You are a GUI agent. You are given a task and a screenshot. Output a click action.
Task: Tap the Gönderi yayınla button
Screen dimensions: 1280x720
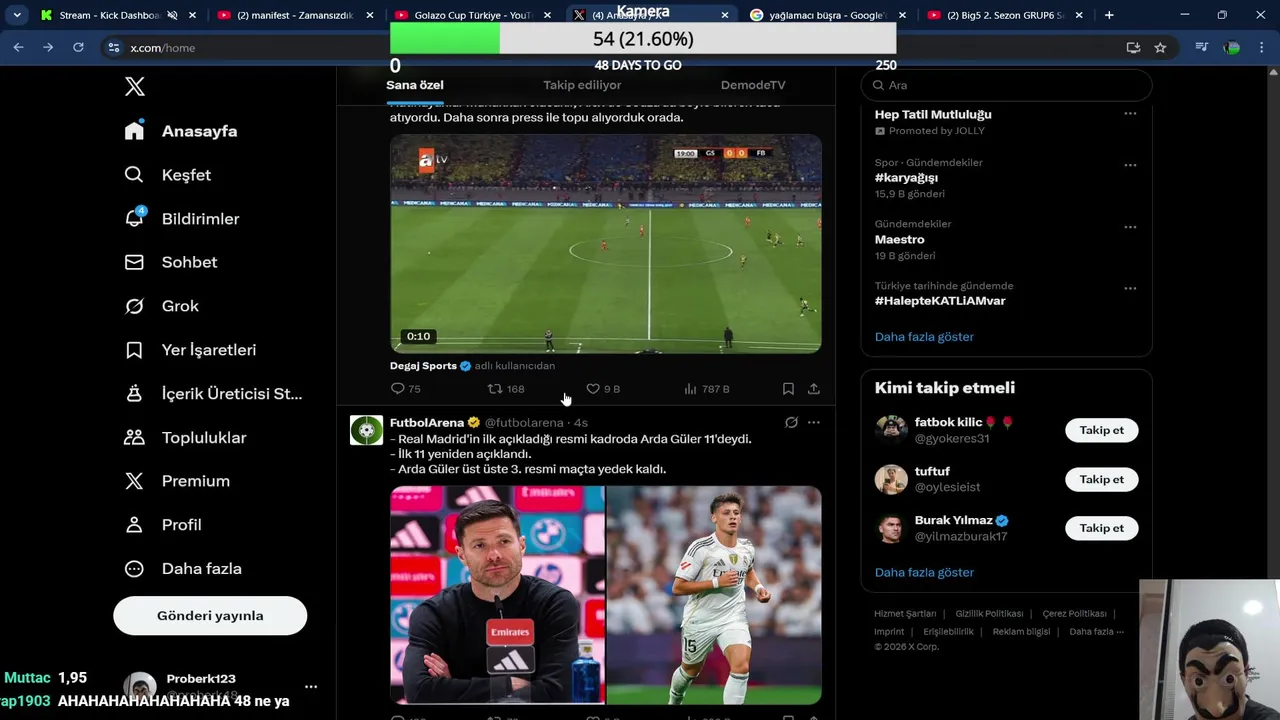(x=210, y=616)
